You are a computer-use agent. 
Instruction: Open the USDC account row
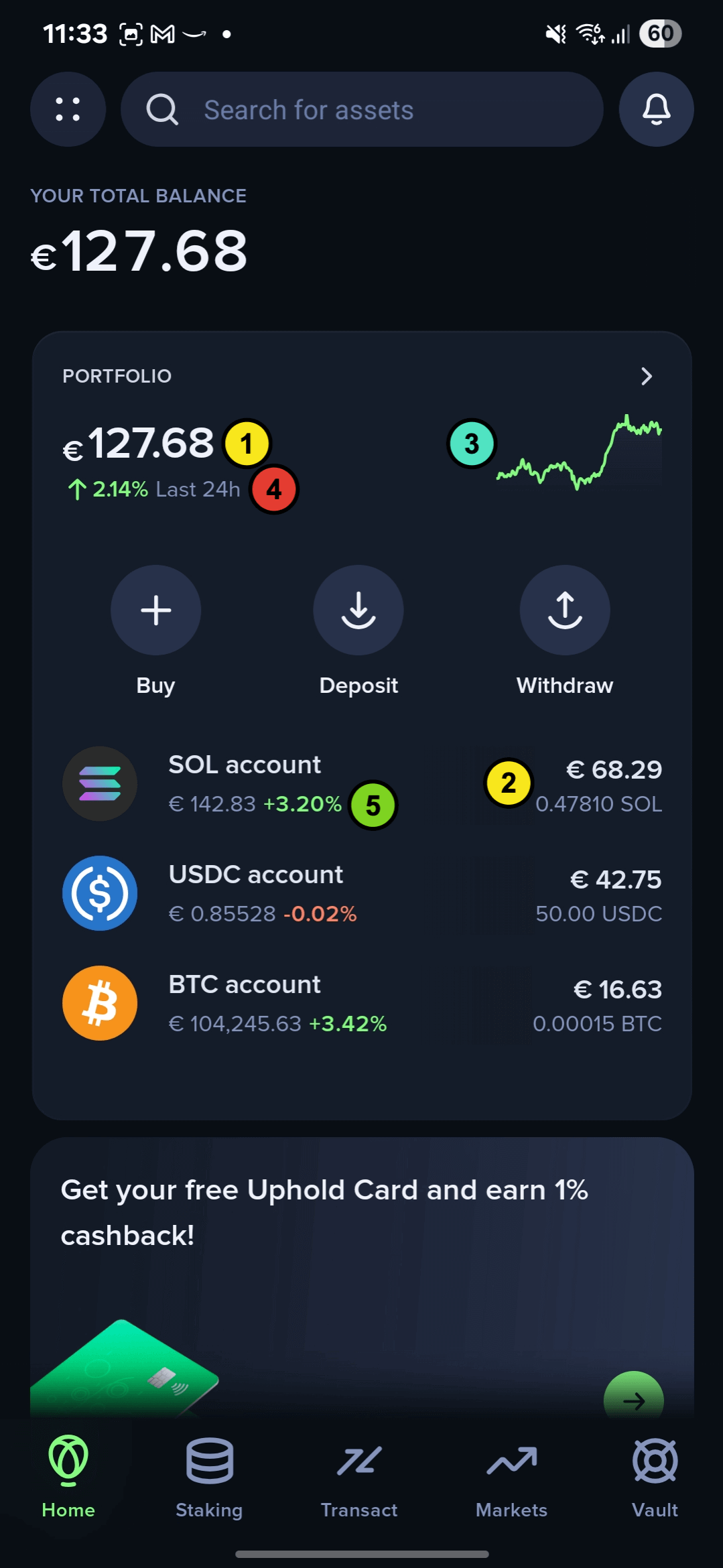click(x=362, y=893)
